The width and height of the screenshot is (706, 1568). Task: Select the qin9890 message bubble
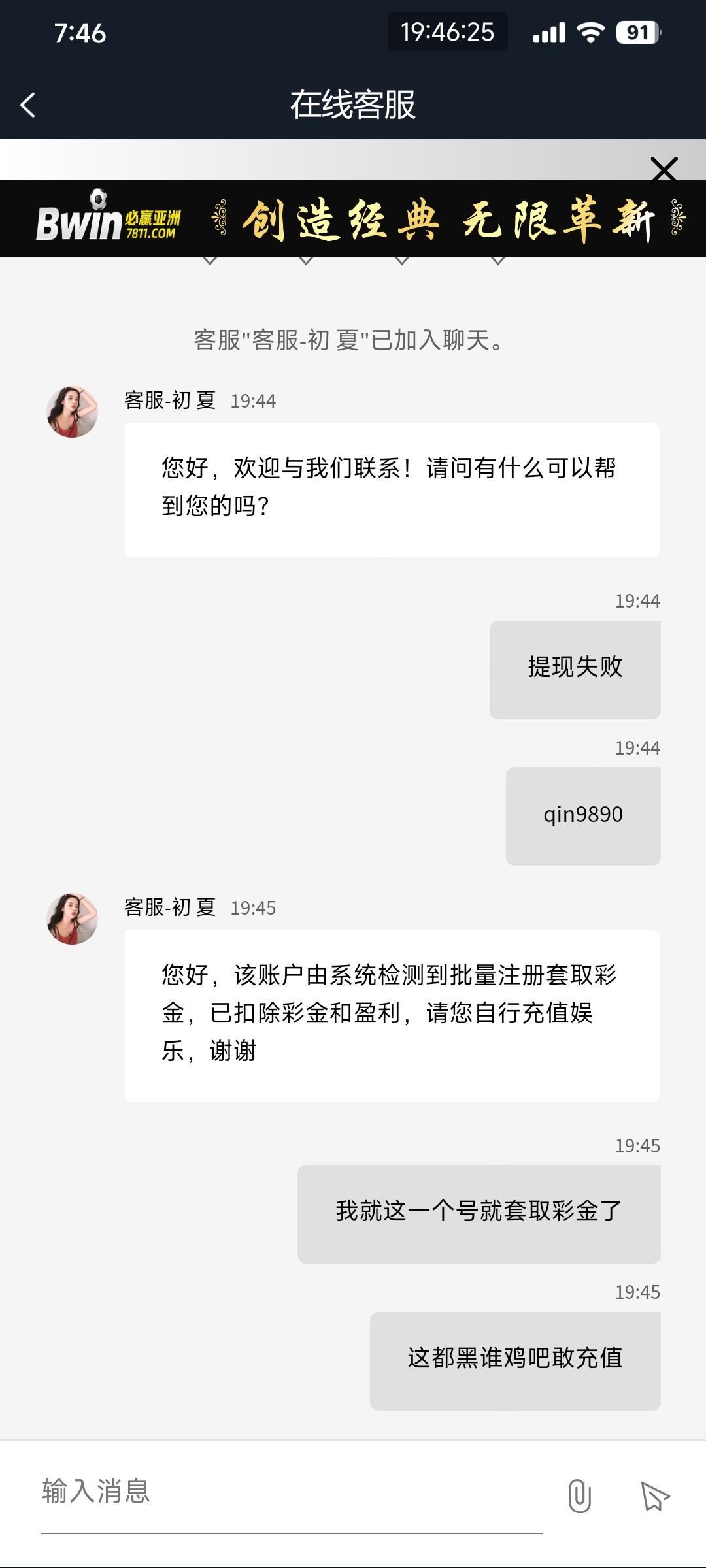click(582, 815)
